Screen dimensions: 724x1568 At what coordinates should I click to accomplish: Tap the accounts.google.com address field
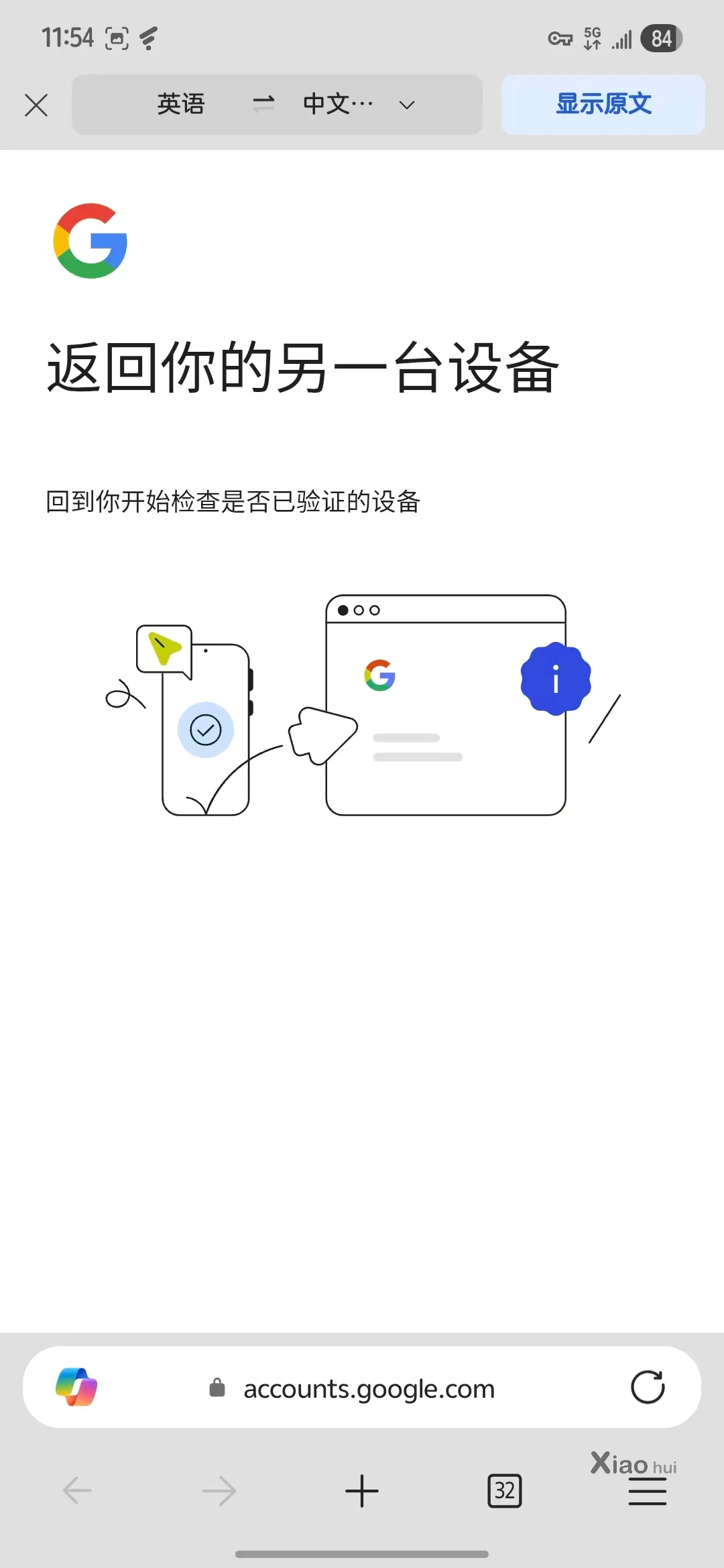tap(368, 1388)
